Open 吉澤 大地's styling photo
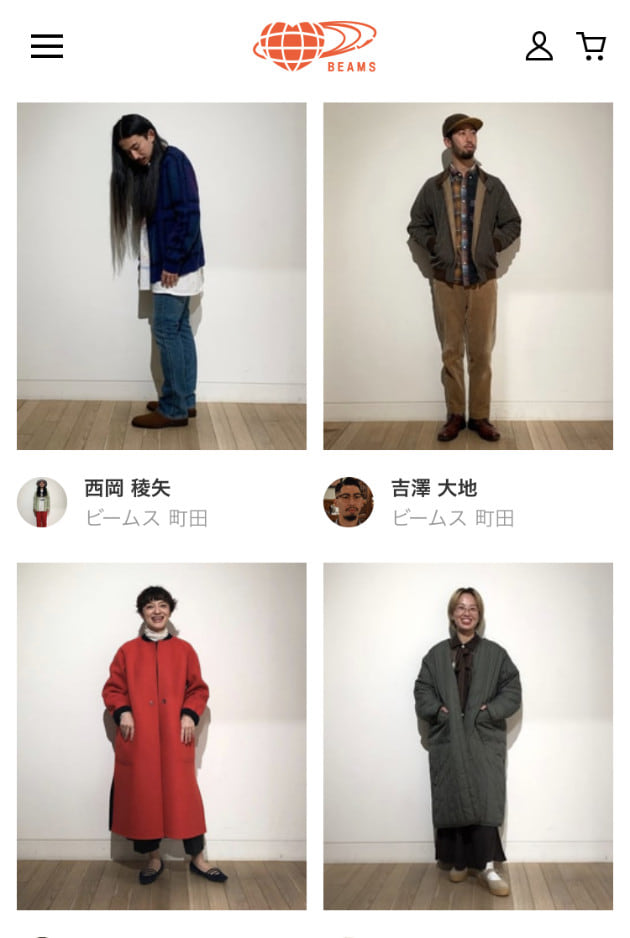Screen dimensions: 630x938 (467, 276)
